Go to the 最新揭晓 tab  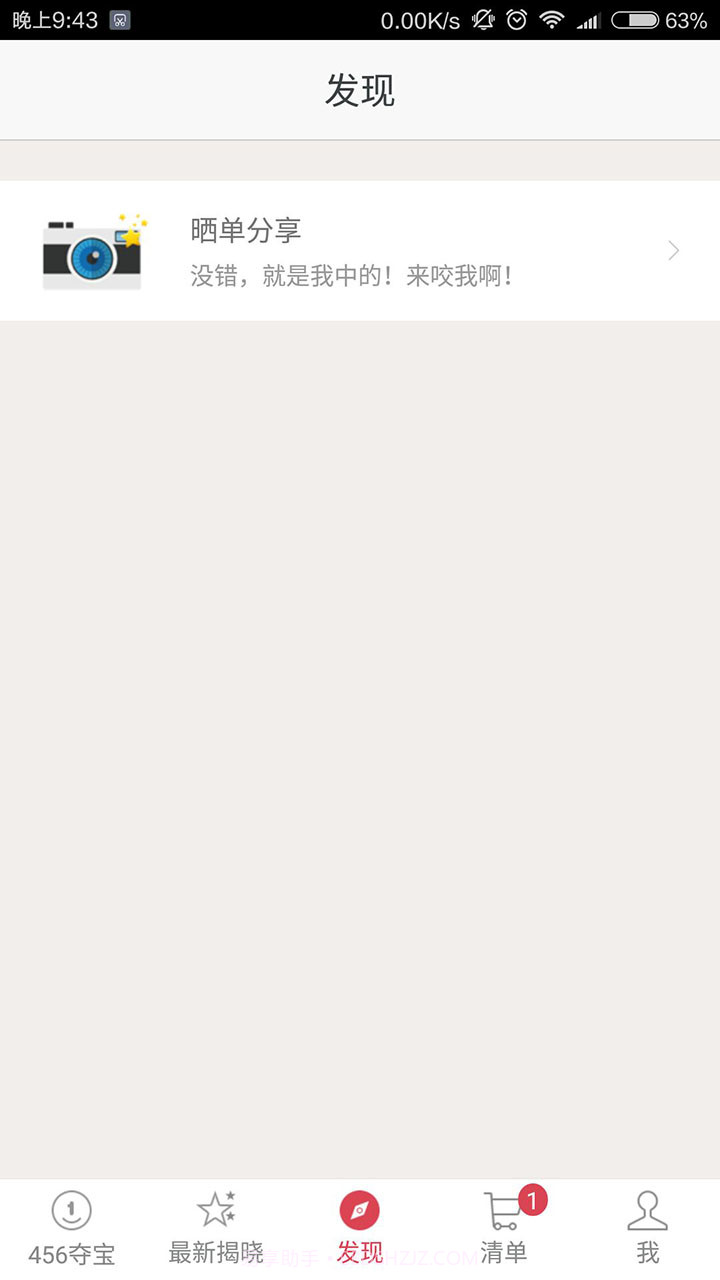click(x=216, y=1228)
